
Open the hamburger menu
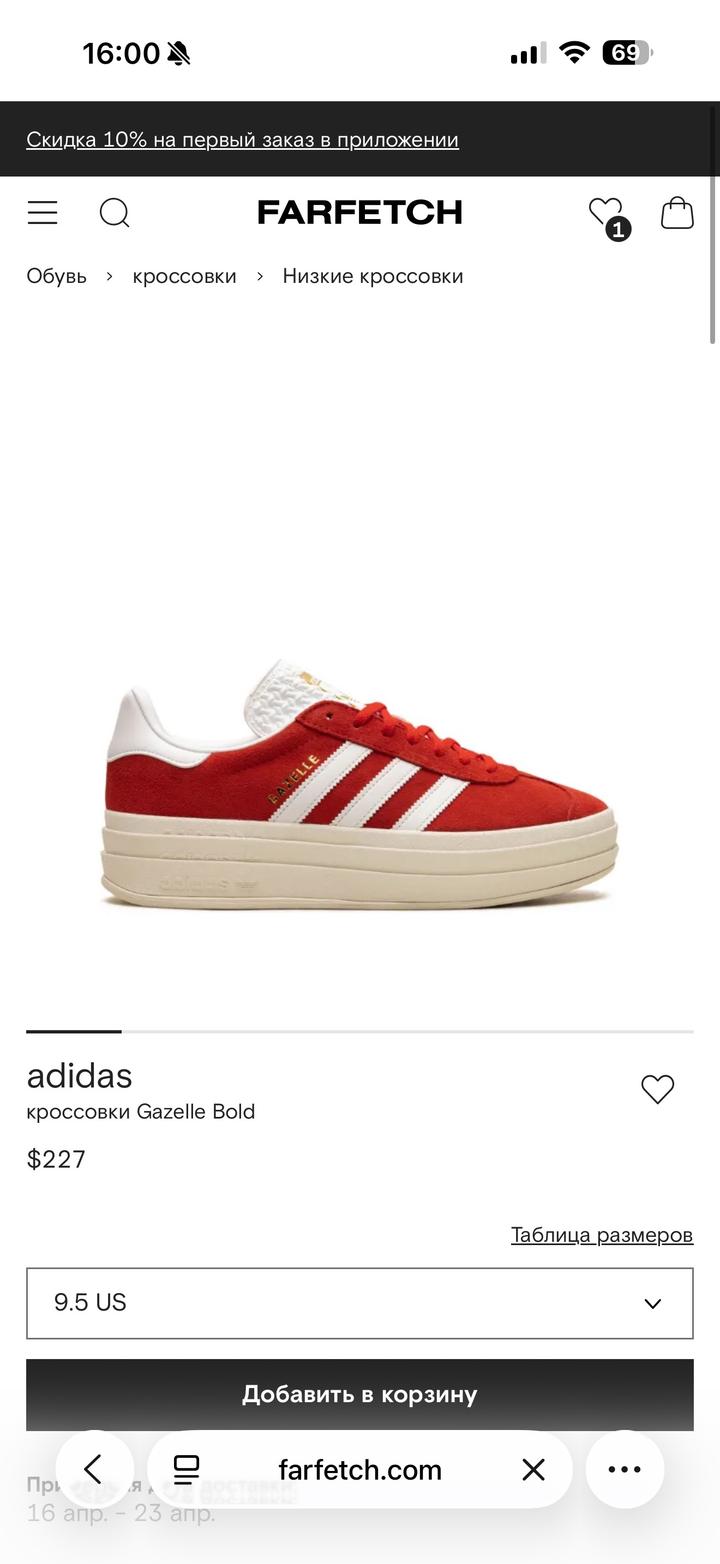42,212
